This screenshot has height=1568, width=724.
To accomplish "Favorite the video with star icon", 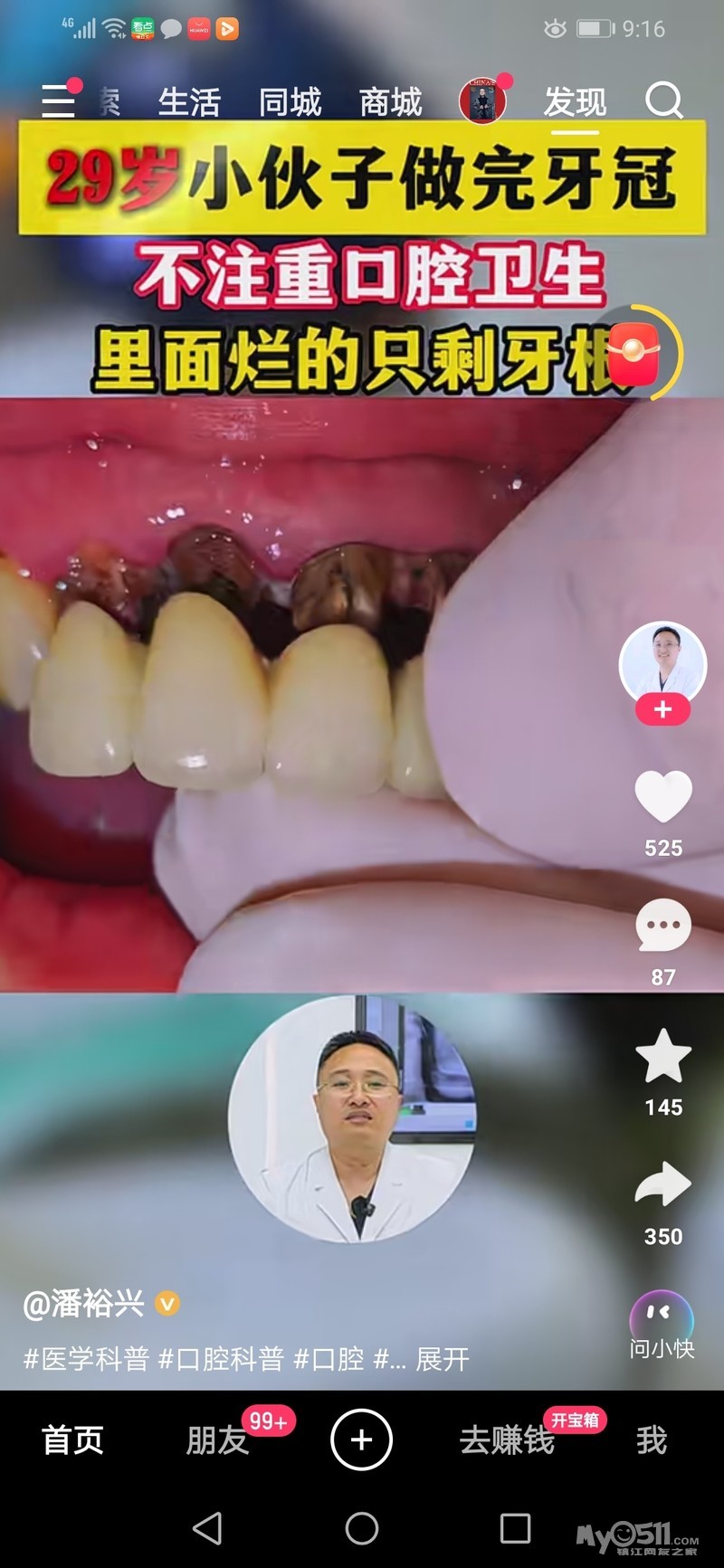I will (662, 1056).
